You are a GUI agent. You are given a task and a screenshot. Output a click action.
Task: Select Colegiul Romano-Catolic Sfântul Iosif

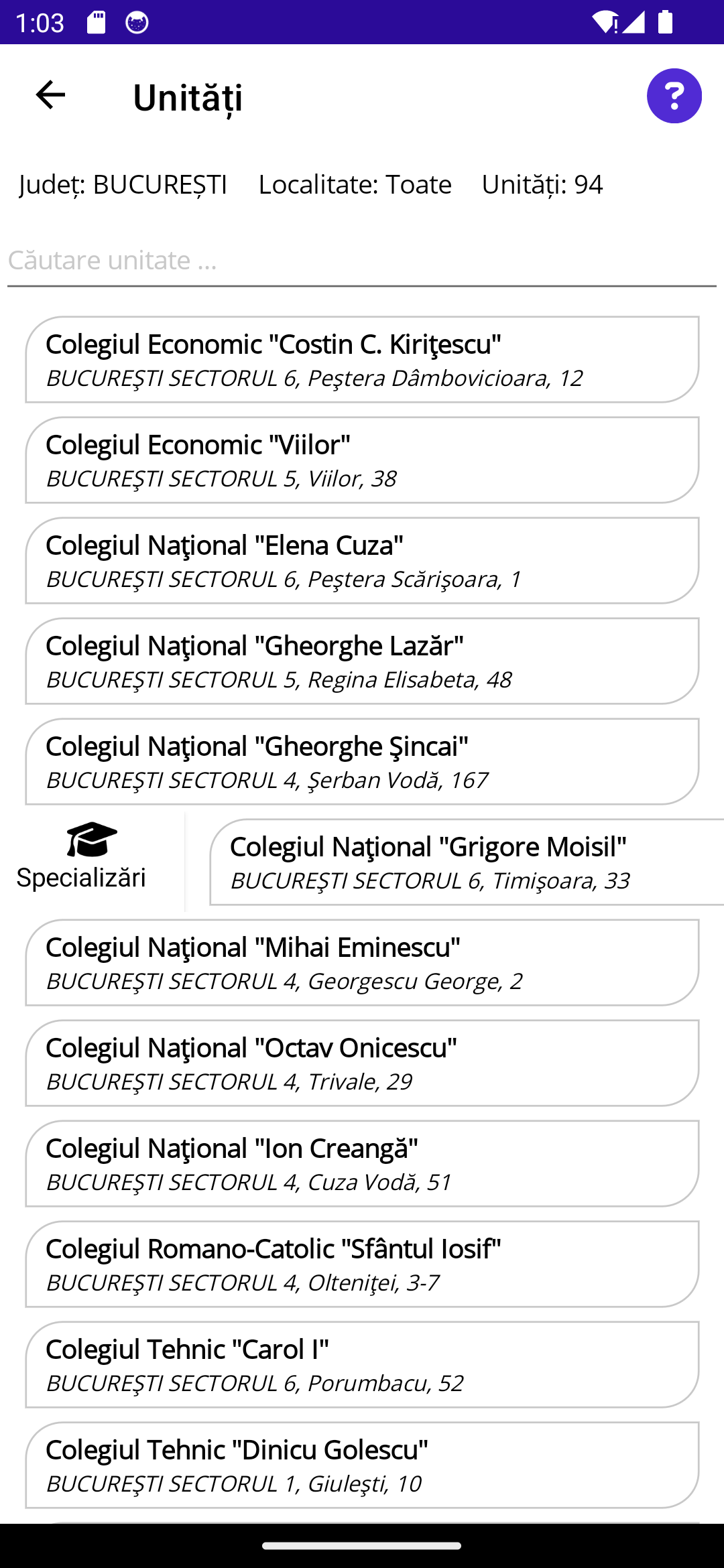pos(362,1265)
